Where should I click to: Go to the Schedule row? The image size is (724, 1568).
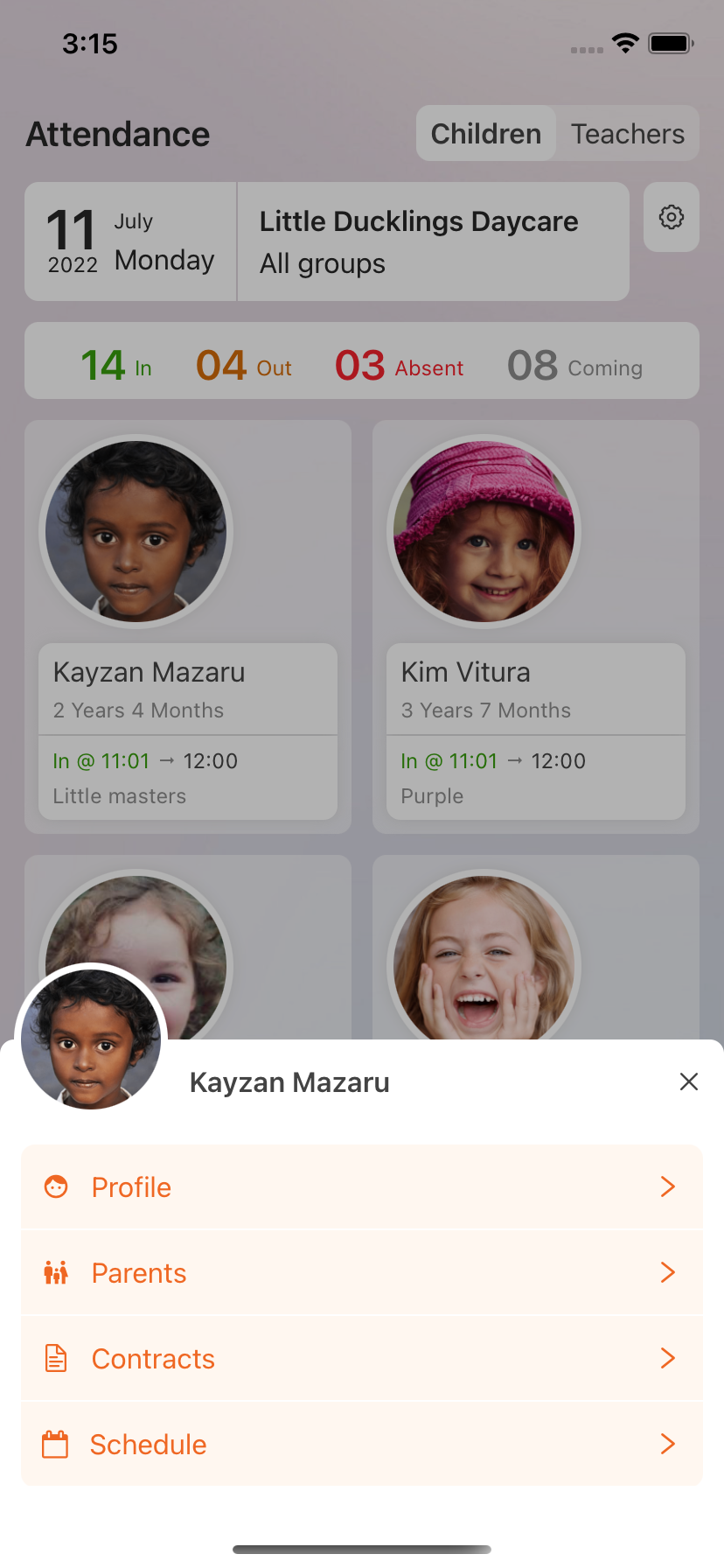[362, 1445]
